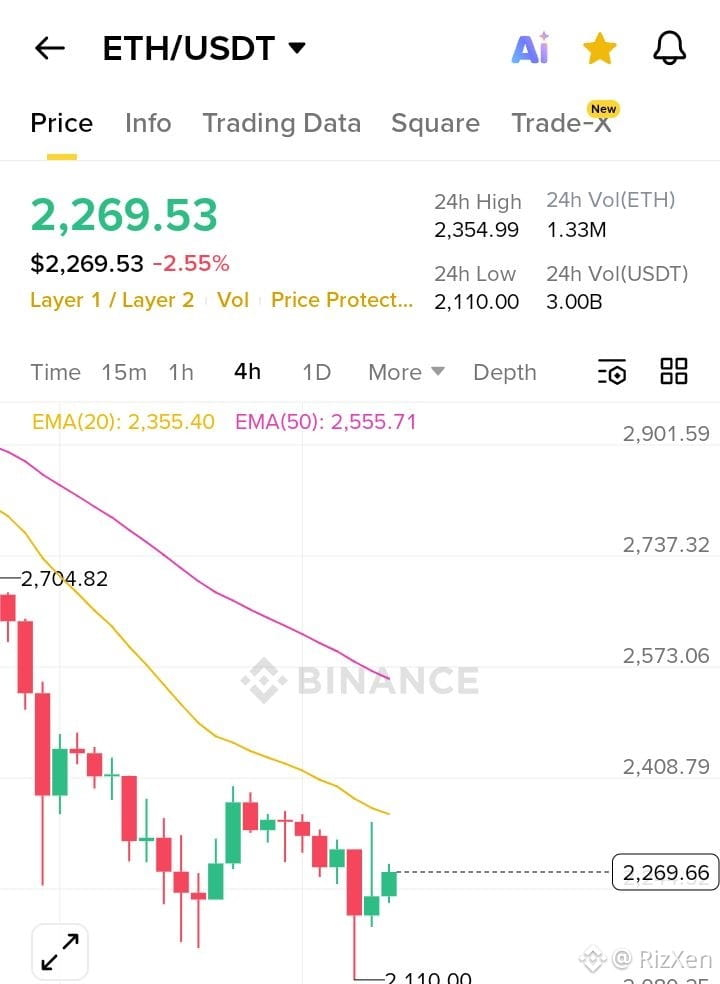Image resolution: width=720 pixels, height=984 pixels.
Task: Open the price alert bell
Action: 670,48
